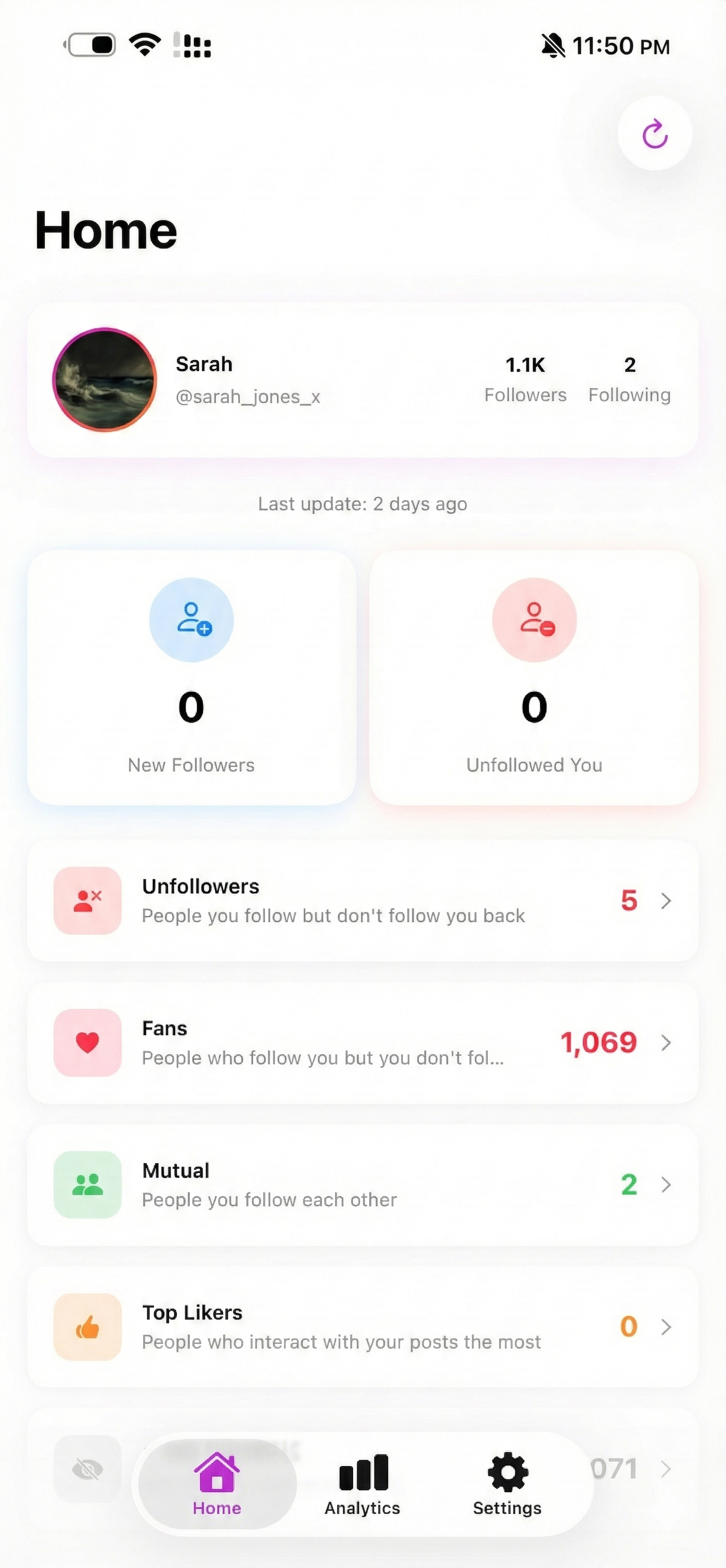Image resolution: width=726 pixels, height=1568 pixels.
Task: Tap the thumbs-up Top Likers icon
Action: point(87,1327)
